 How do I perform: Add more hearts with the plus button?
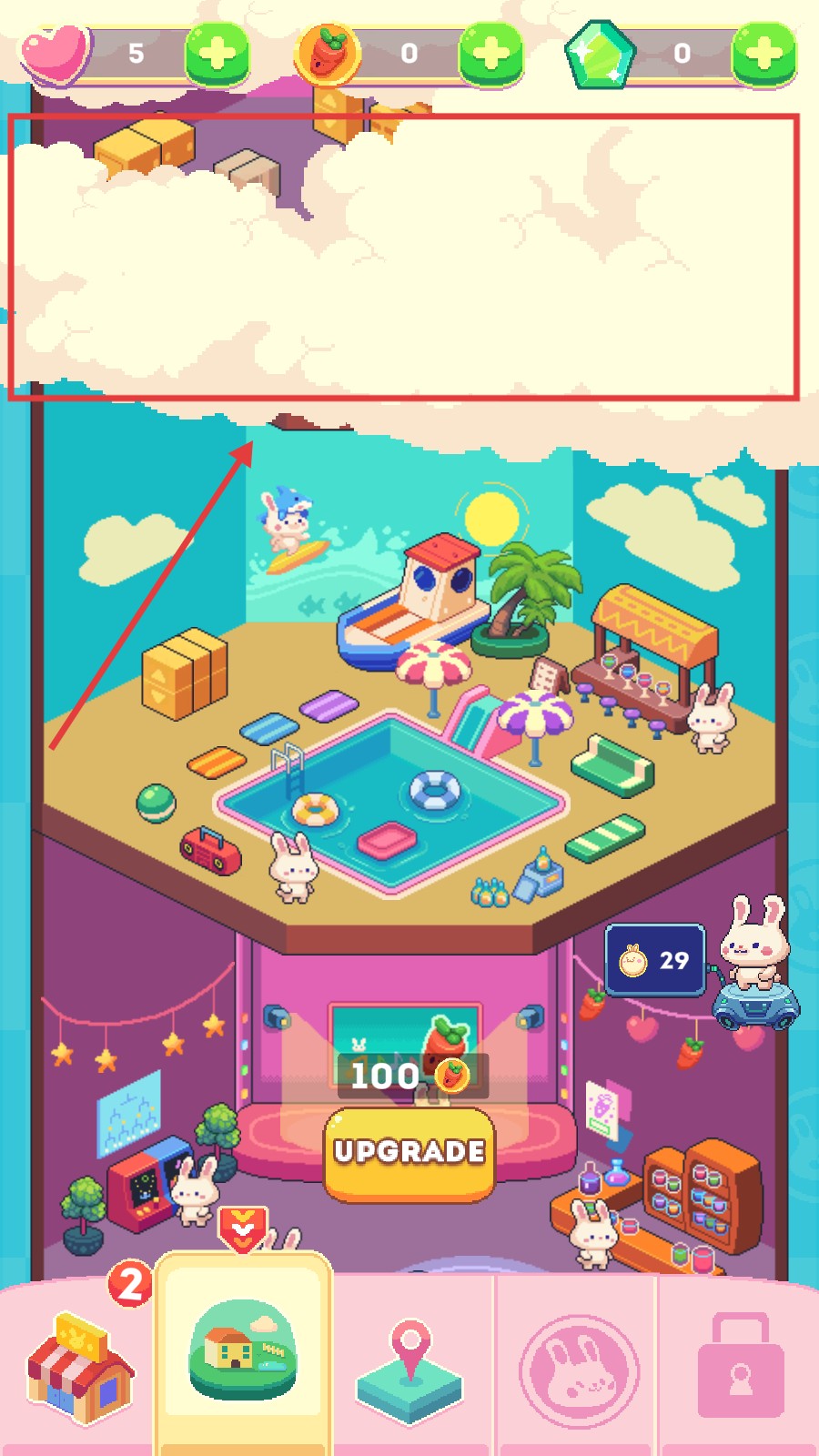tap(217, 54)
